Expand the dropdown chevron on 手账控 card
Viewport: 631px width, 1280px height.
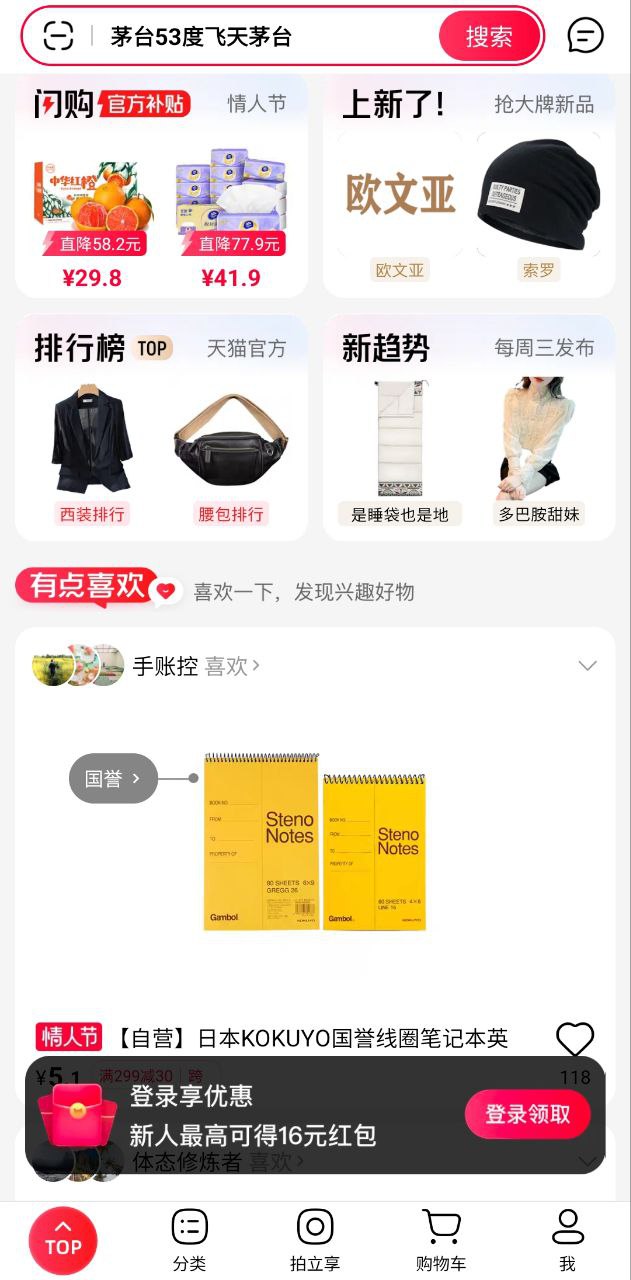(587, 666)
